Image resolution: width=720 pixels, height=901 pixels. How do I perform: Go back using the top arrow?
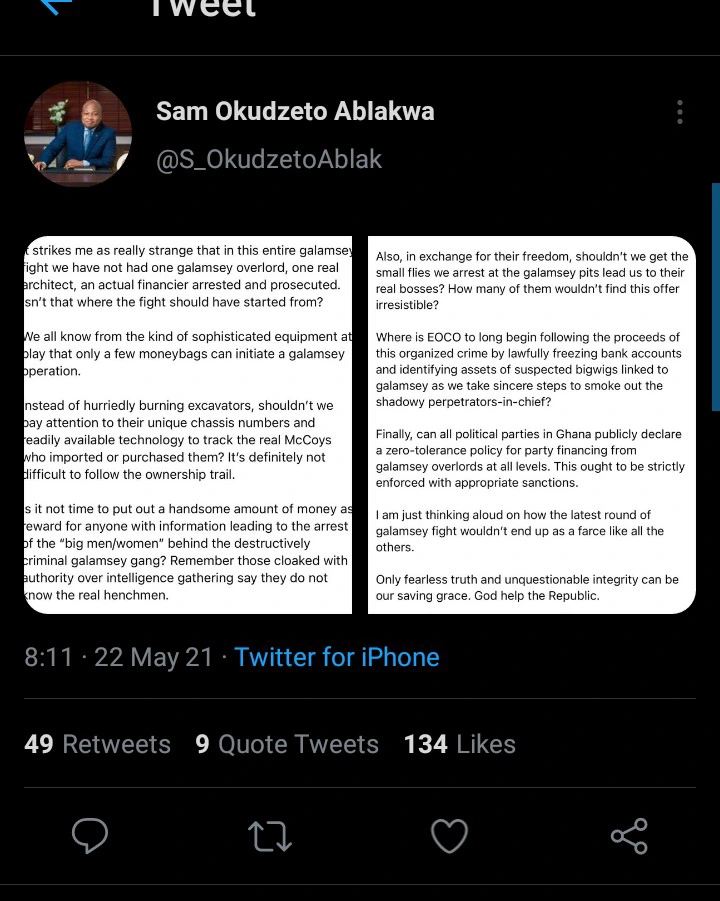(55, 6)
